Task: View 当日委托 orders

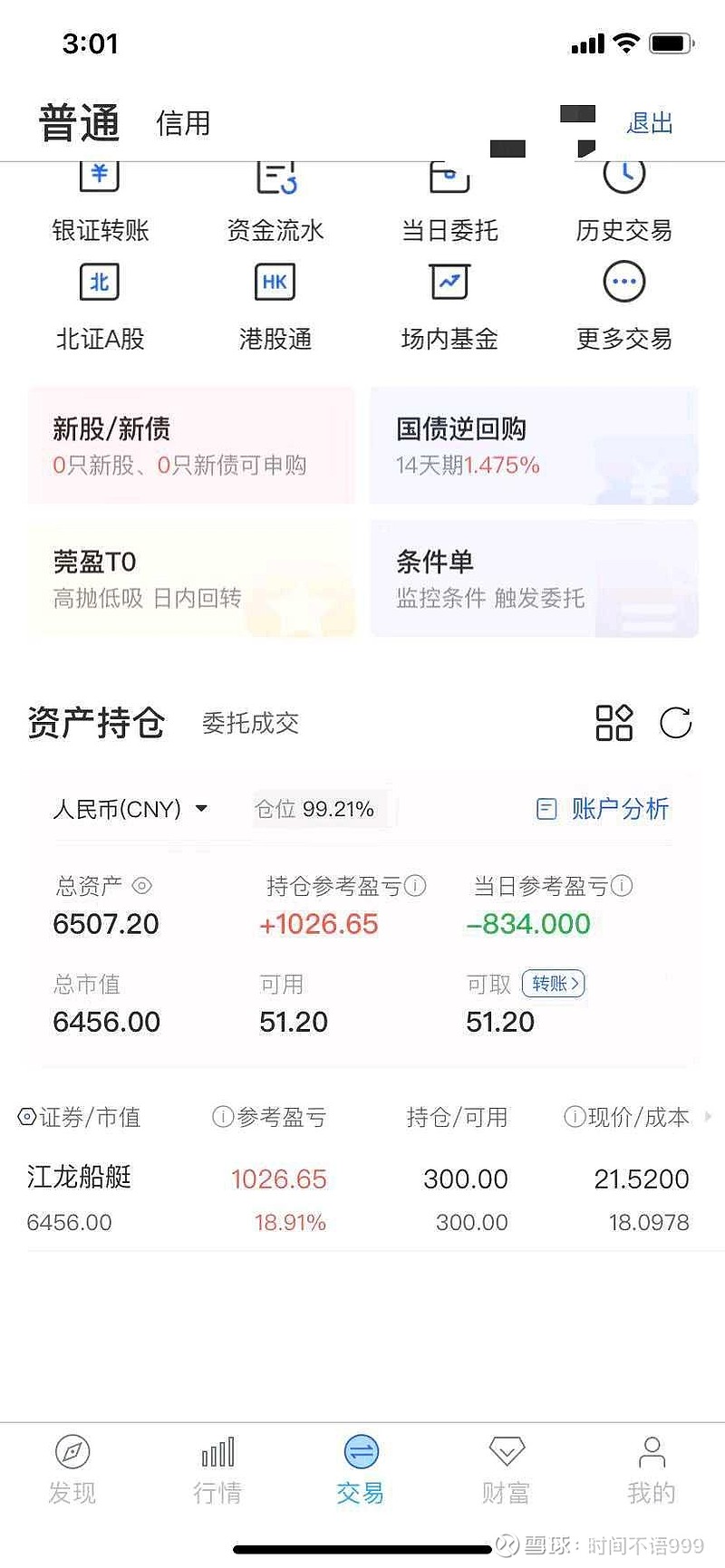Action: point(449,204)
